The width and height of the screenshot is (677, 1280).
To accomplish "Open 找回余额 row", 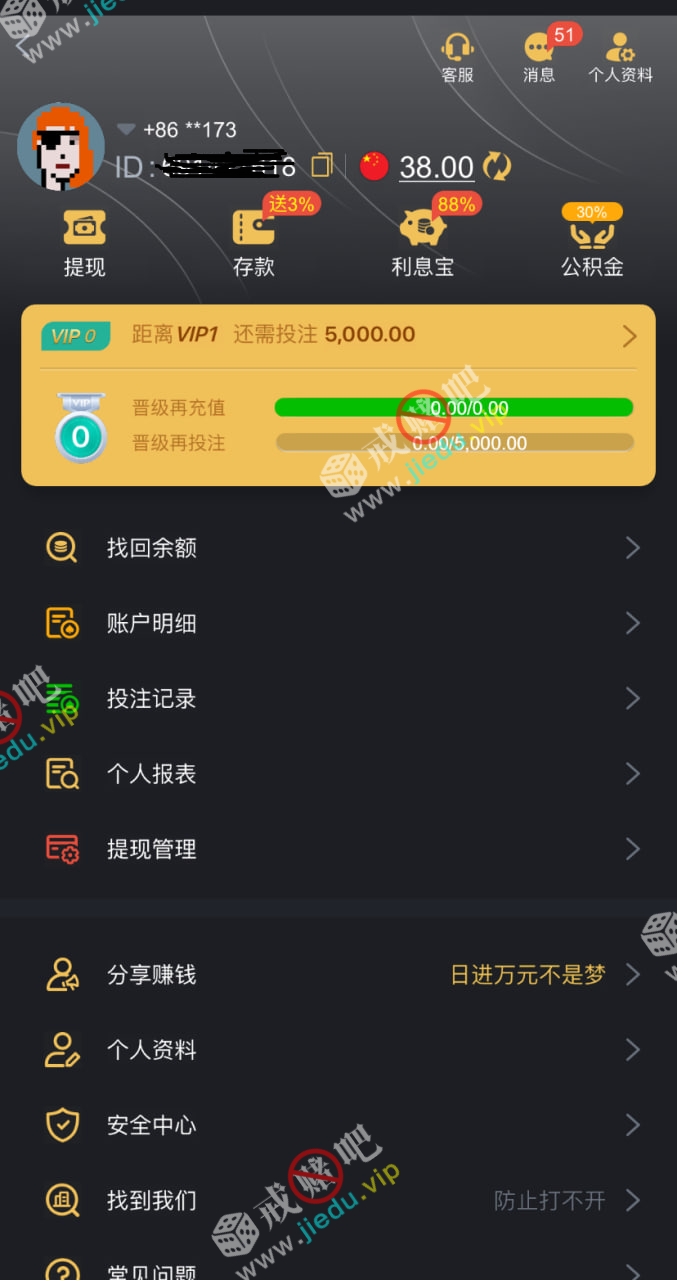I will pos(338,548).
